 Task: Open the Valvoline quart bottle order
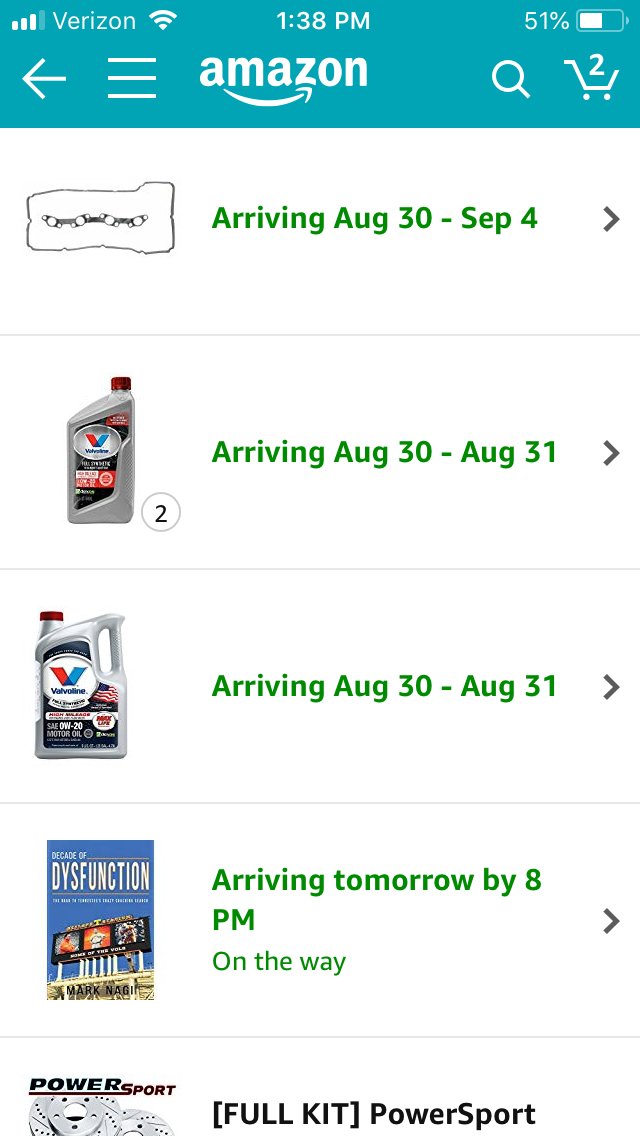click(320, 452)
